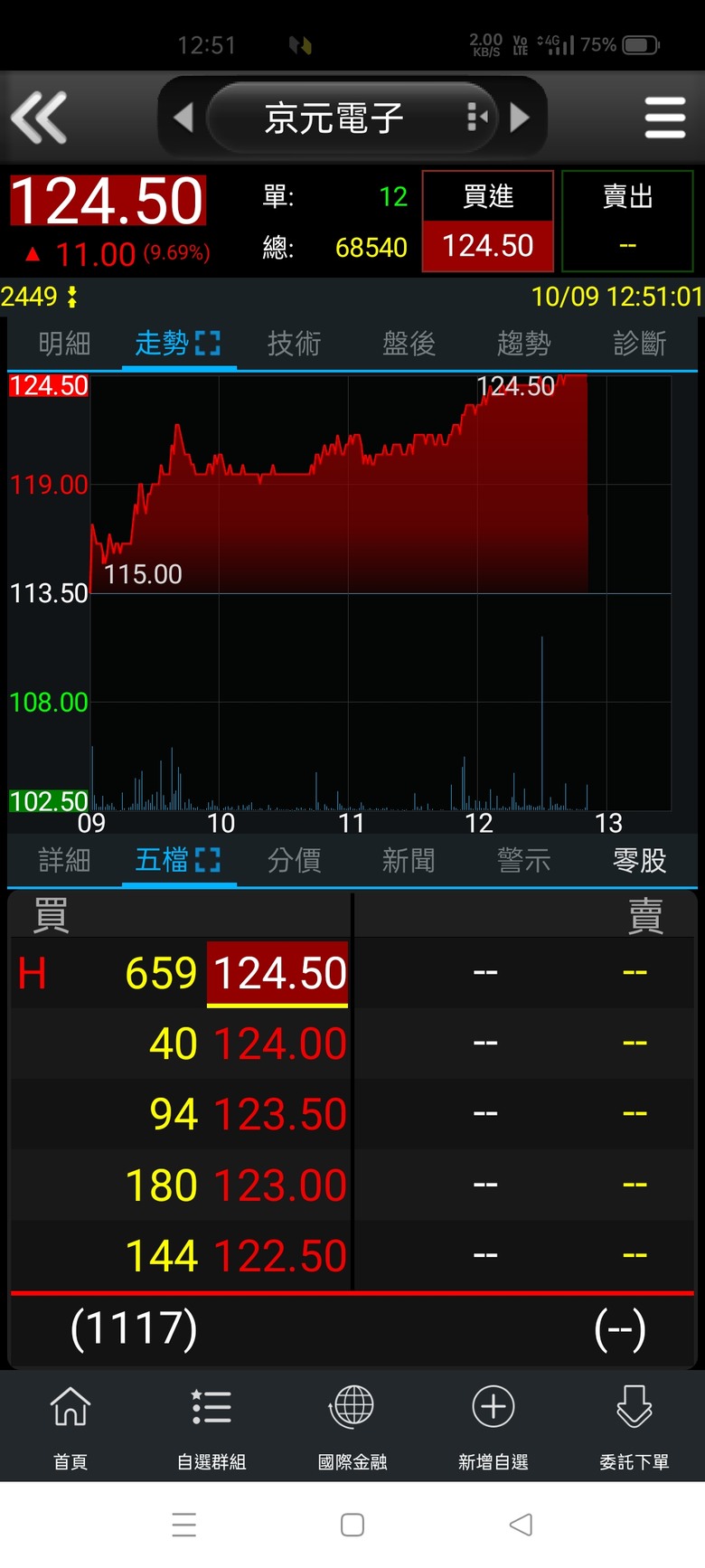The width and height of the screenshot is (705, 1568).
Task: Tap the 賣出 button
Action: (627, 221)
